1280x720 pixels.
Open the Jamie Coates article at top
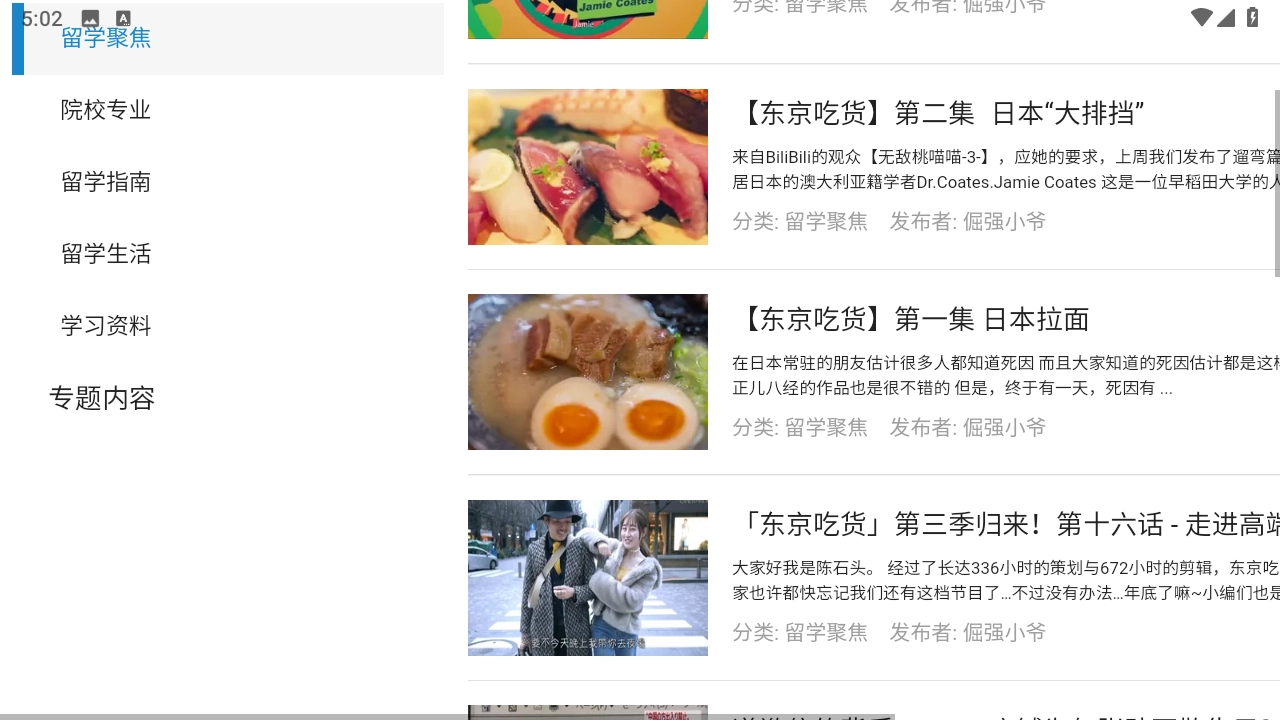[588, 18]
